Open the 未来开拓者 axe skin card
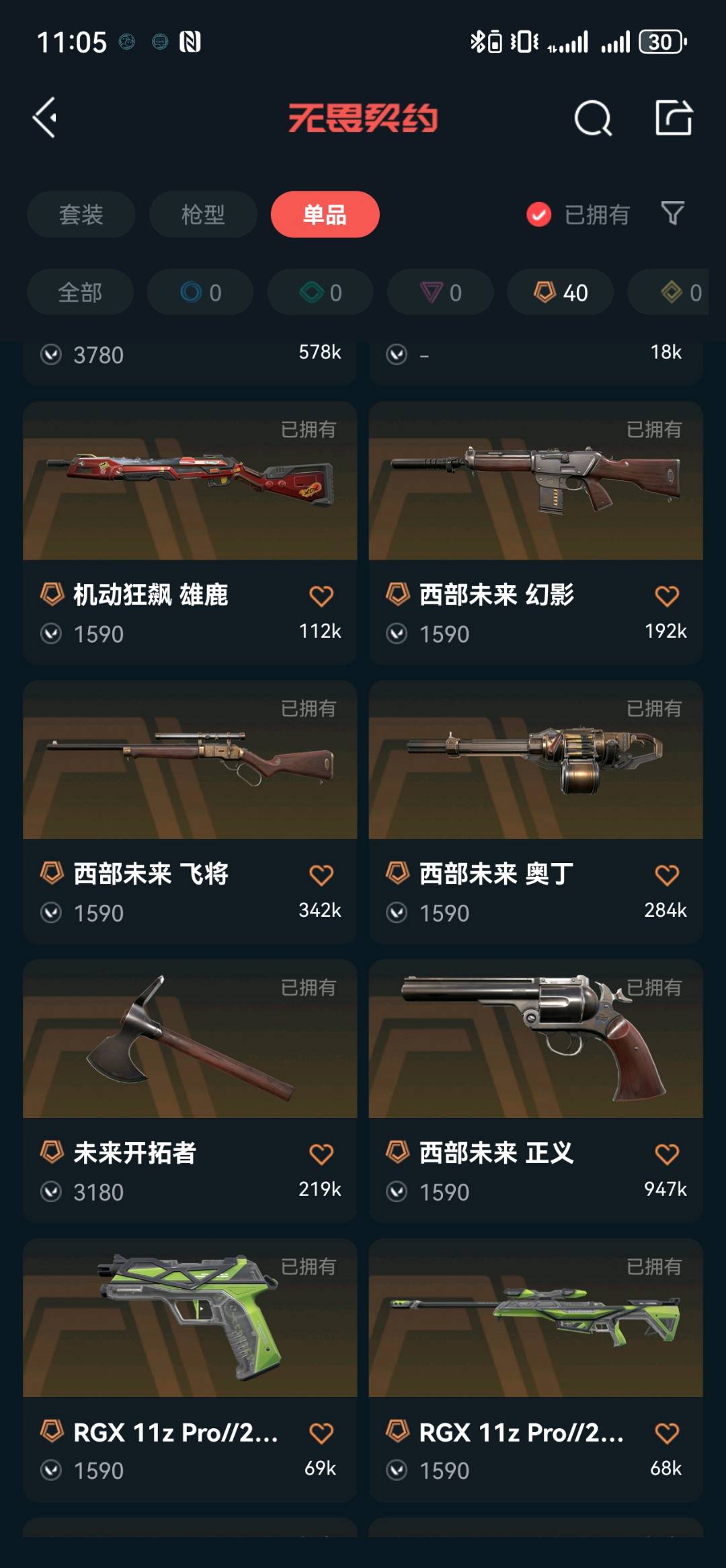The image size is (726, 1568). [190, 1039]
